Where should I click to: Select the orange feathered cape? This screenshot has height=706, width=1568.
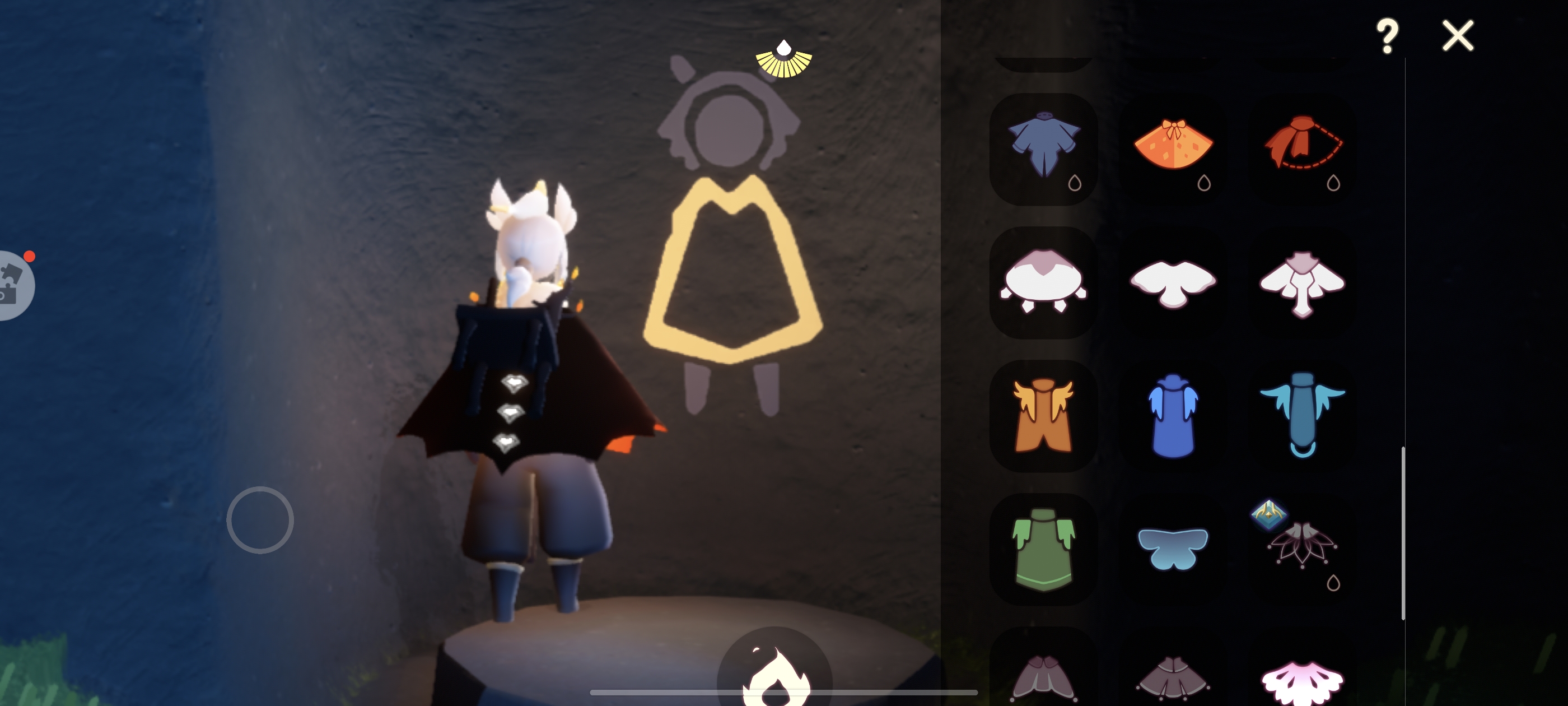point(1043,416)
